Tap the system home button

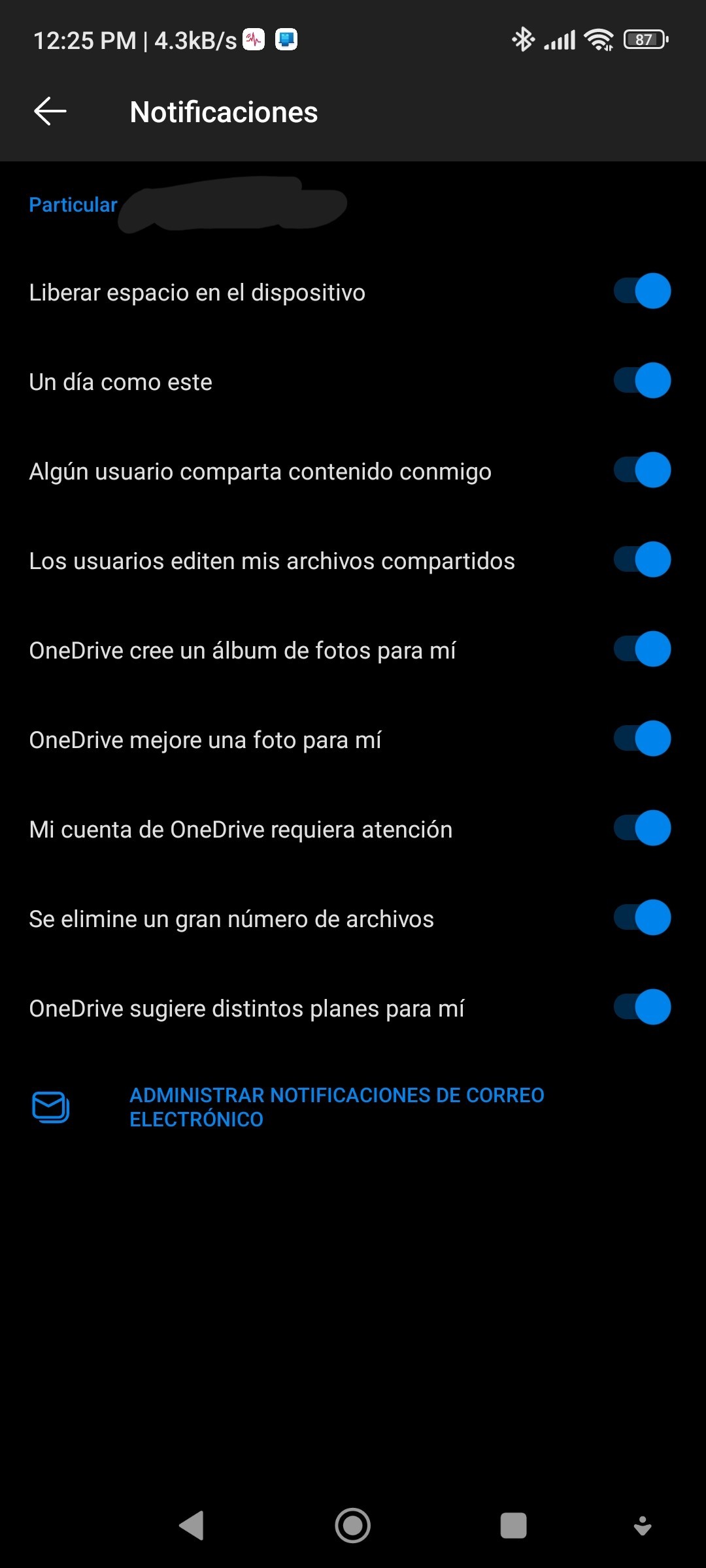click(x=353, y=1526)
